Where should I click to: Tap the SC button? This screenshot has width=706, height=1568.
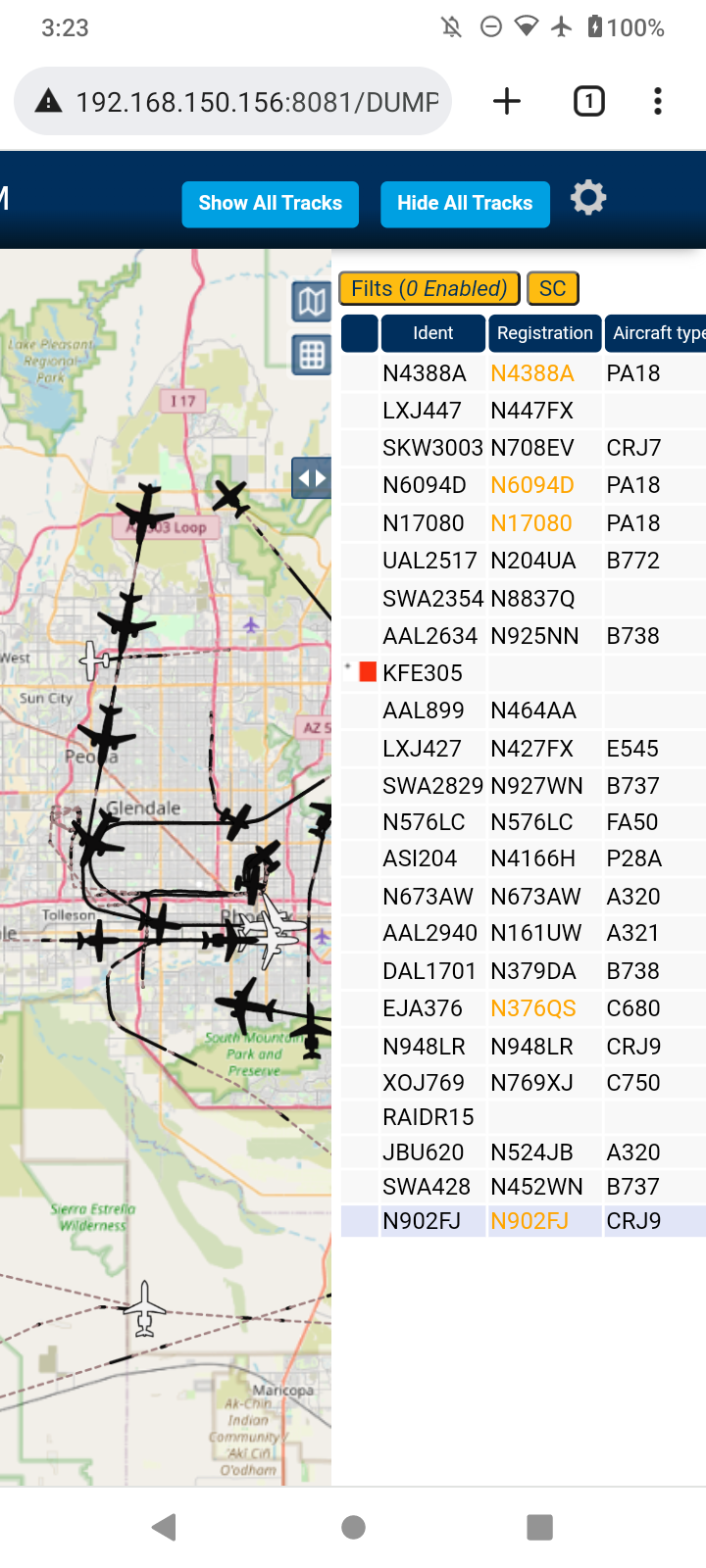click(x=553, y=288)
